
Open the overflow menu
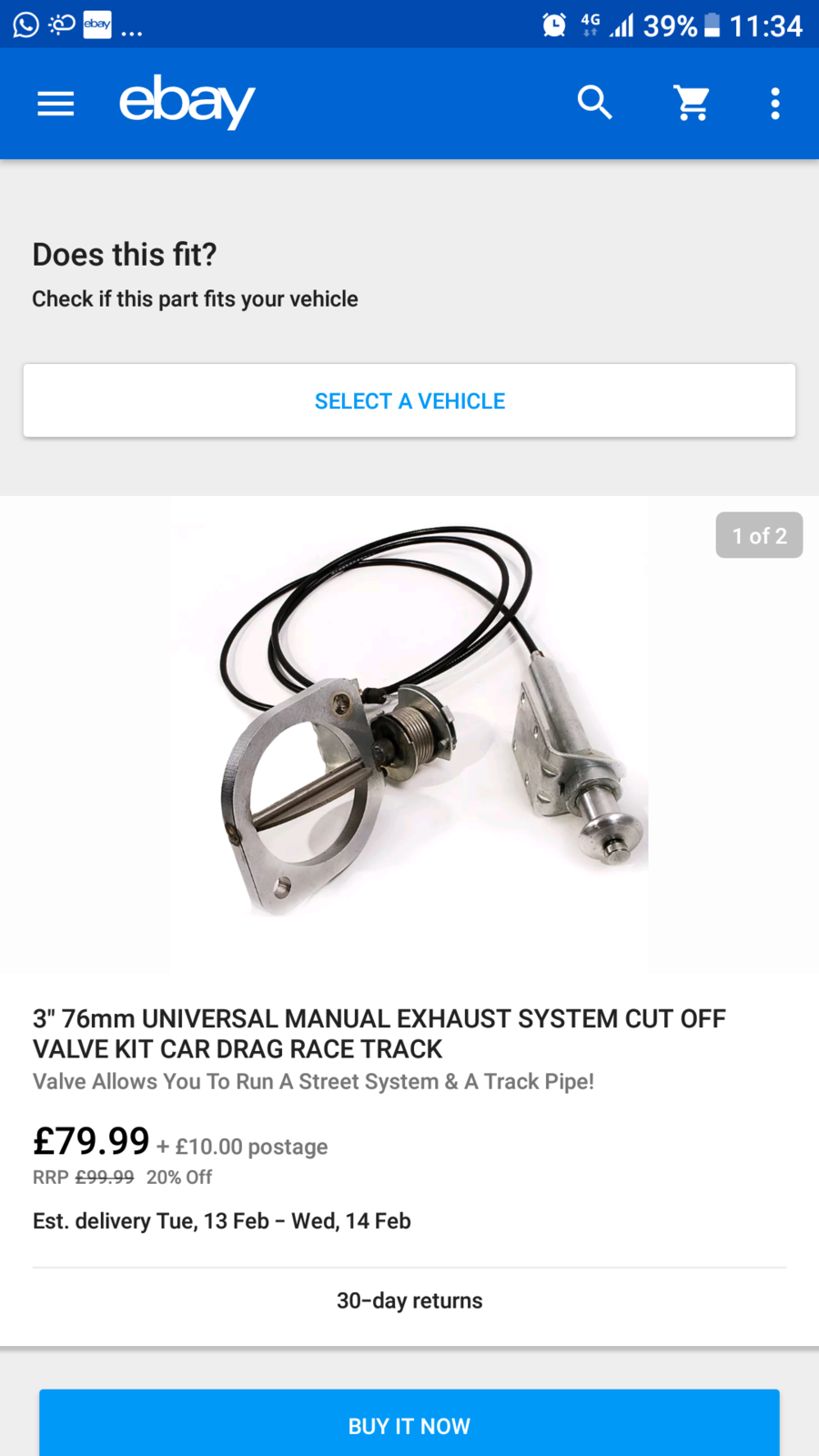(774, 104)
